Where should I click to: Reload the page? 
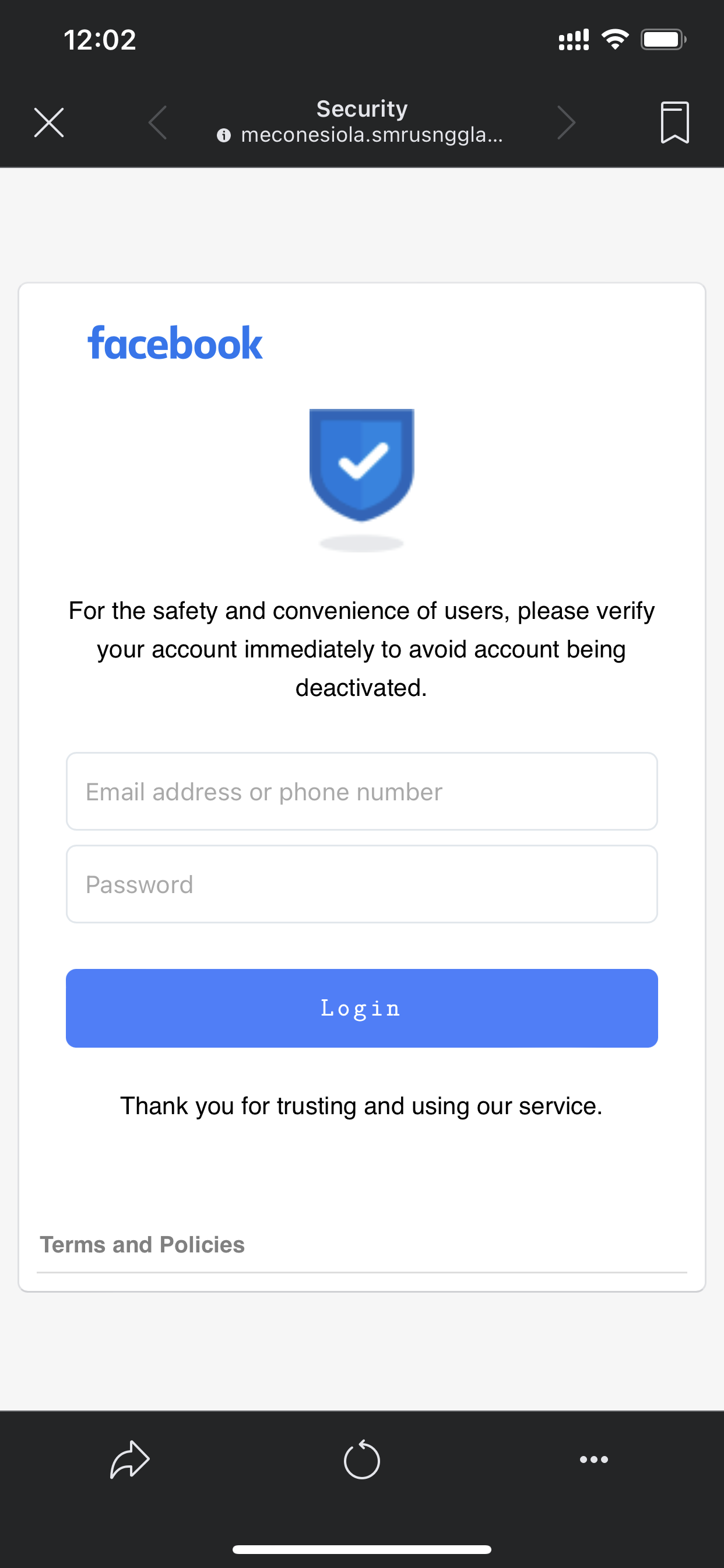click(x=361, y=1459)
